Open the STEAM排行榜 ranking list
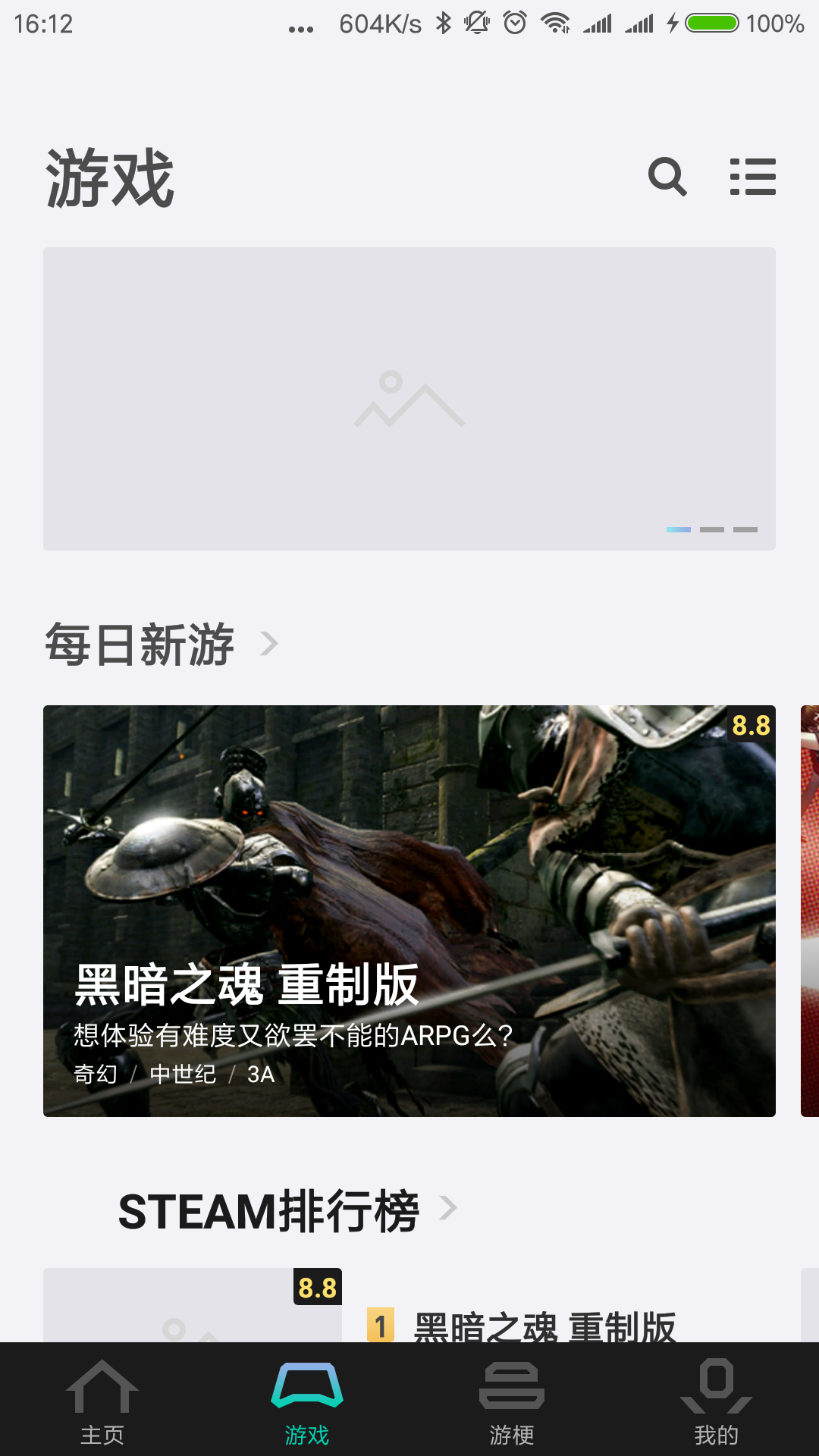The height and width of the screenshot is (1456, 819). tap(287, 1210)
